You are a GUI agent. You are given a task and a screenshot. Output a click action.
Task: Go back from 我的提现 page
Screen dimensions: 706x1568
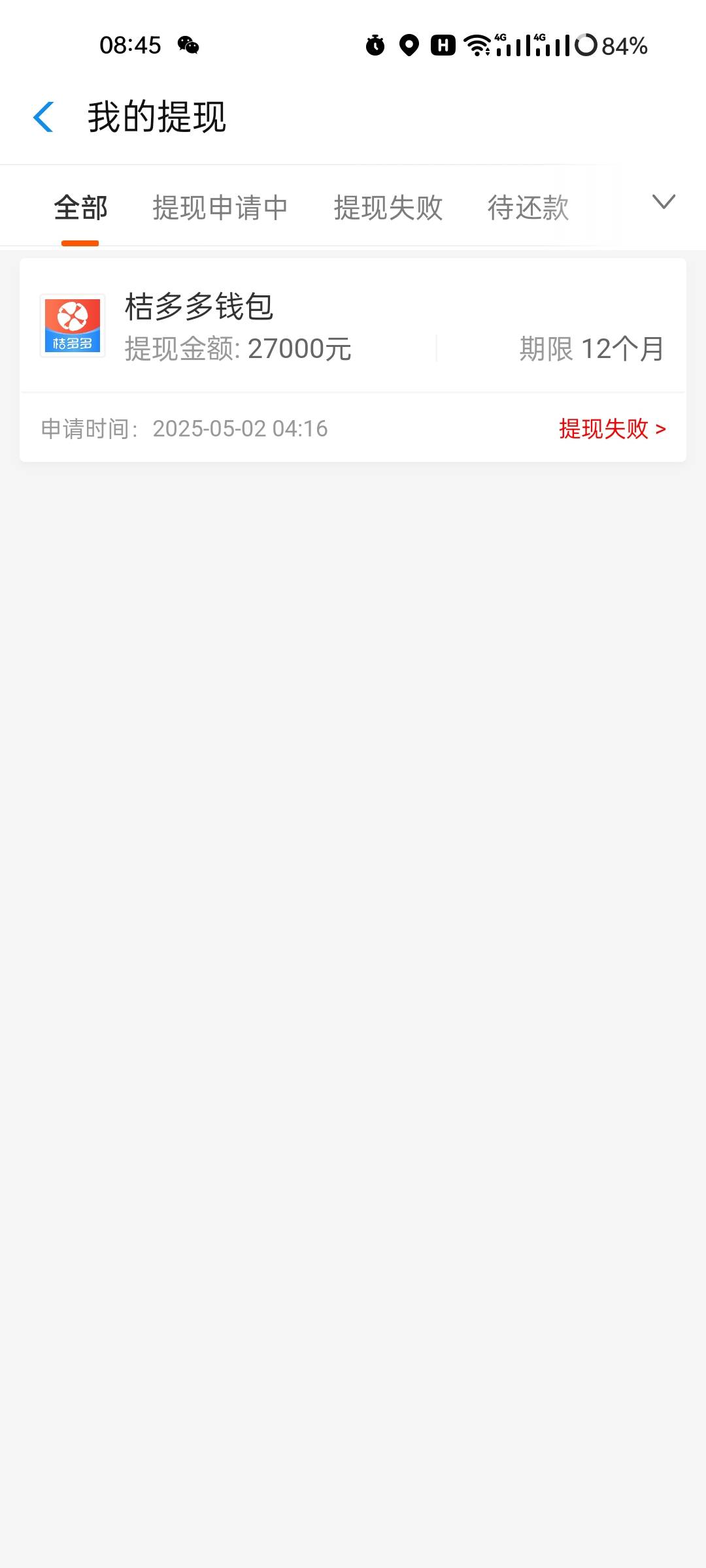(x=43, y=117)
